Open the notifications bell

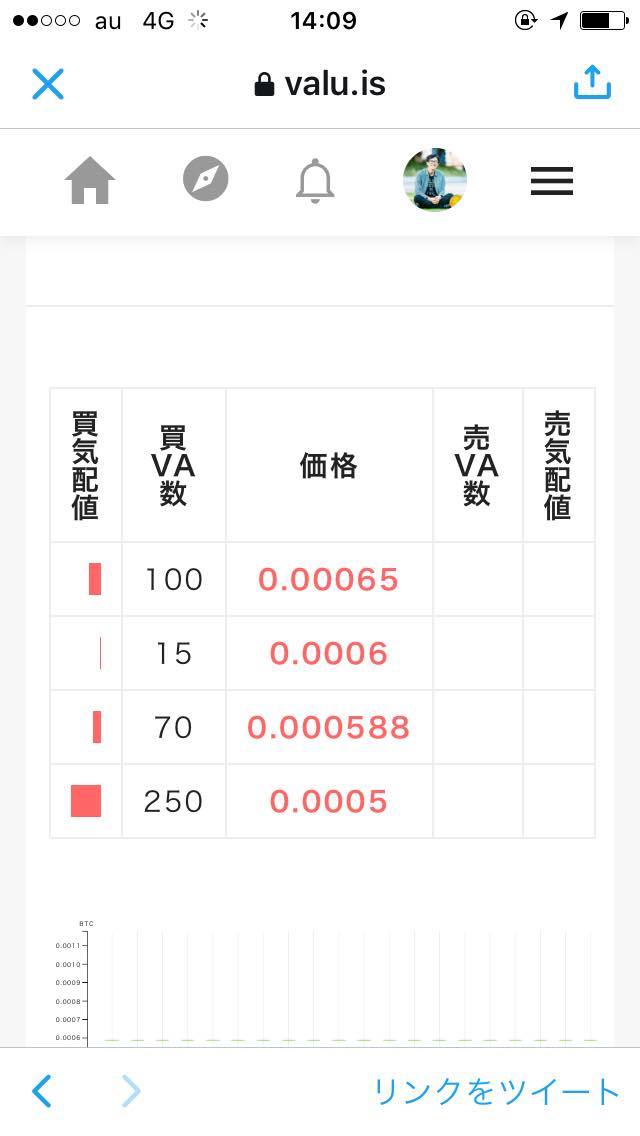tap(315, 180)
